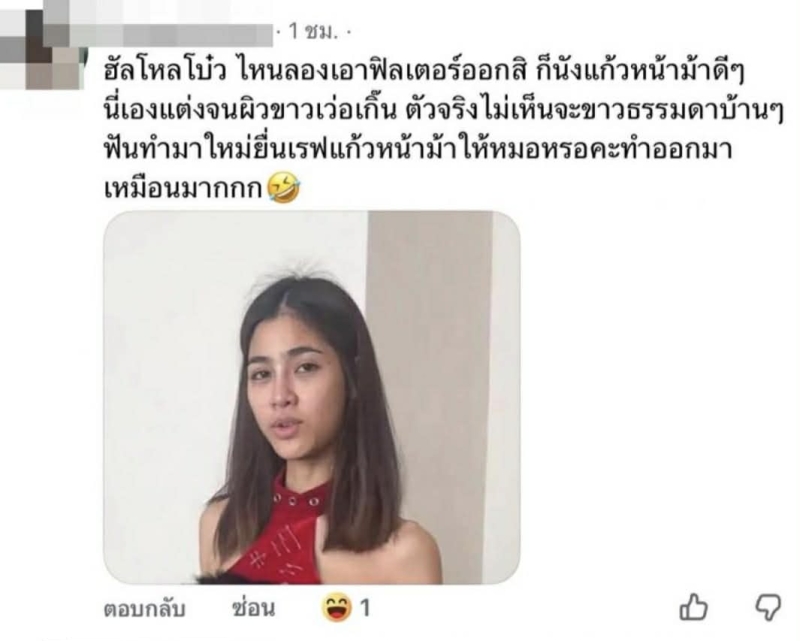This screenshot has width=800, height=641.
Task: Open the attached photo in the comment
Action: (x=311, y=398)
